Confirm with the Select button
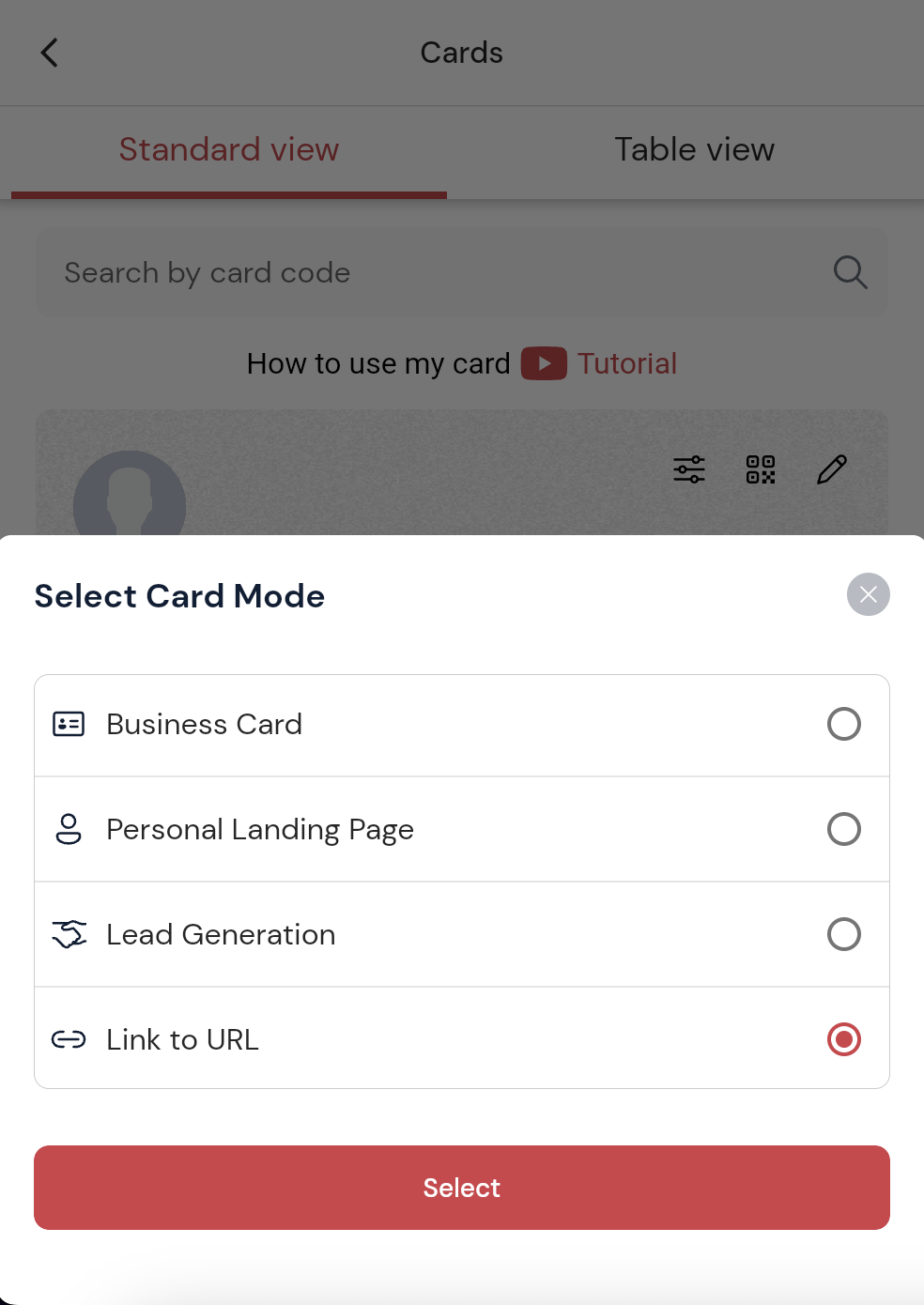Image resolution: width=924 pixels, height=1305 pixels. click(461, 1188)
